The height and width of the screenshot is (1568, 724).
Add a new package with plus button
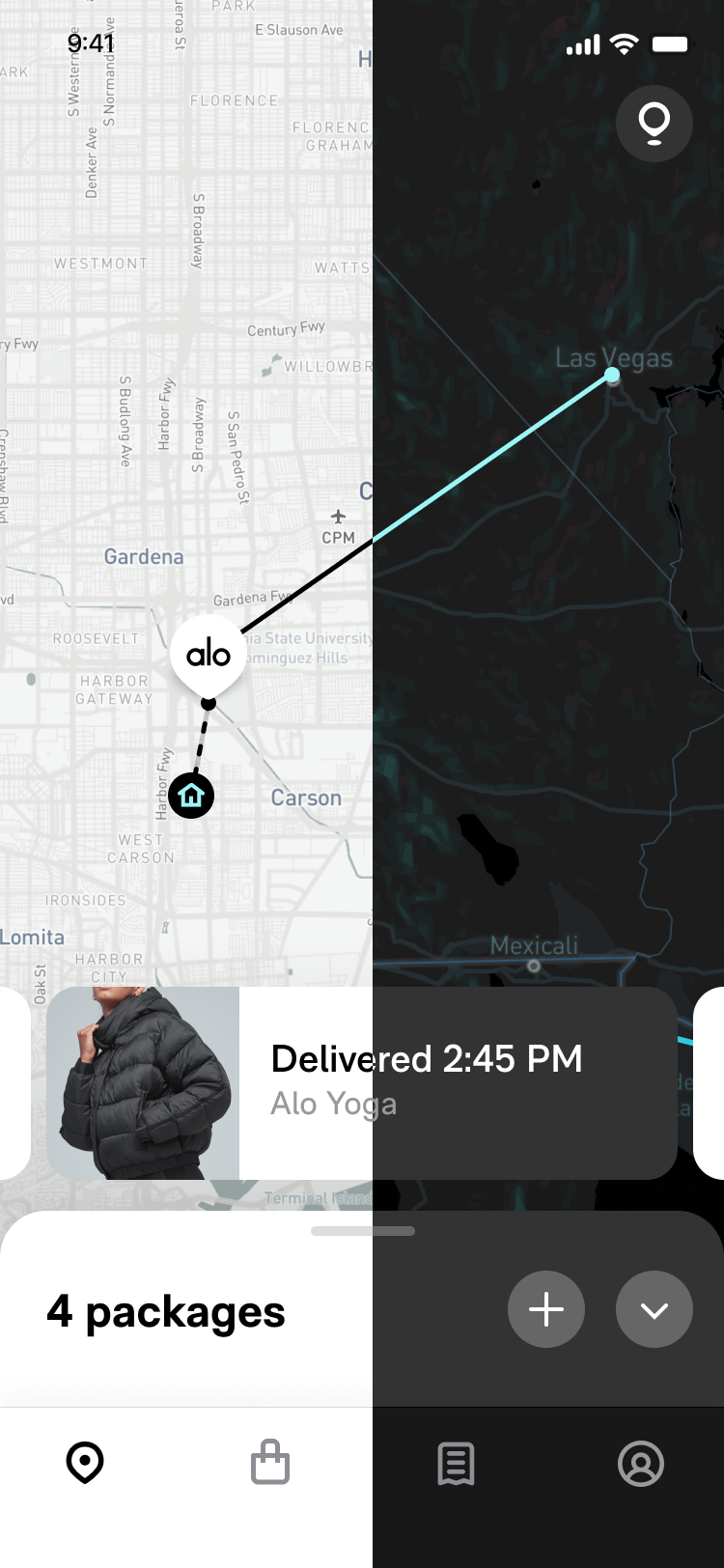tap(546, 1309)
